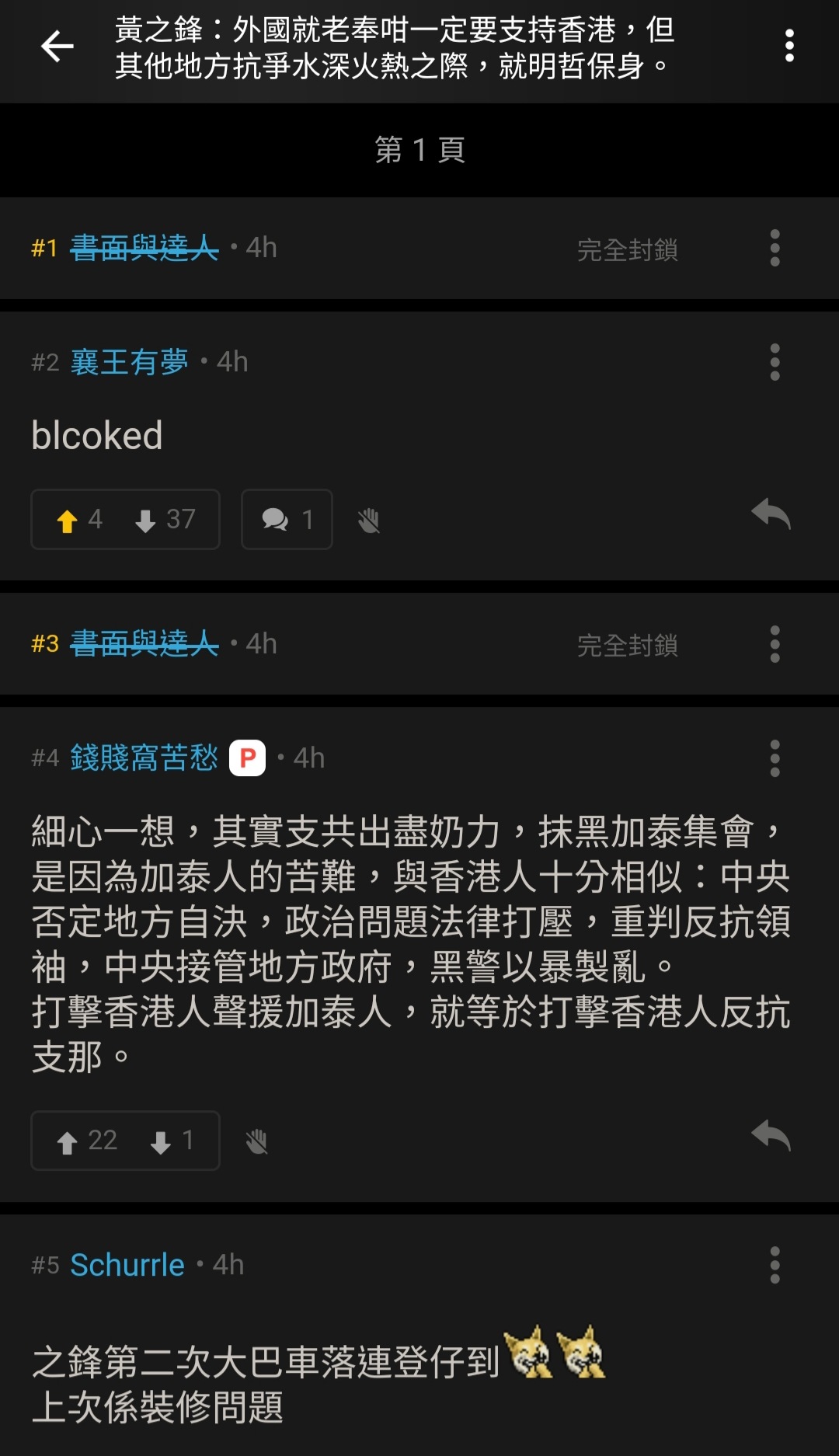The width and height of the screenshot is (839, 1456).
Task: Reply to 襄王有夢's comment
Action: point(771,514)
